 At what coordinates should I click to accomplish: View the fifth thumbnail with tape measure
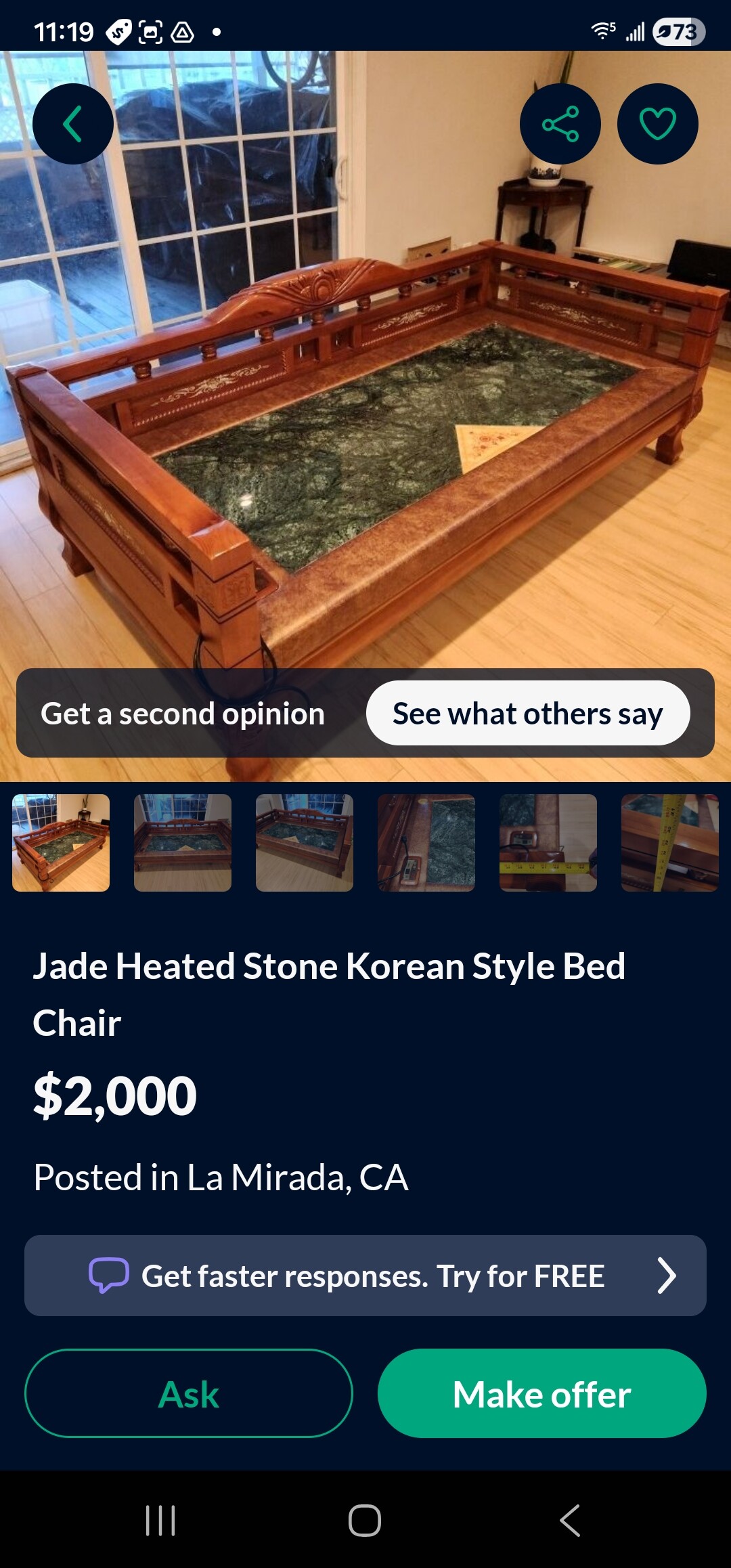pos(548,843)
